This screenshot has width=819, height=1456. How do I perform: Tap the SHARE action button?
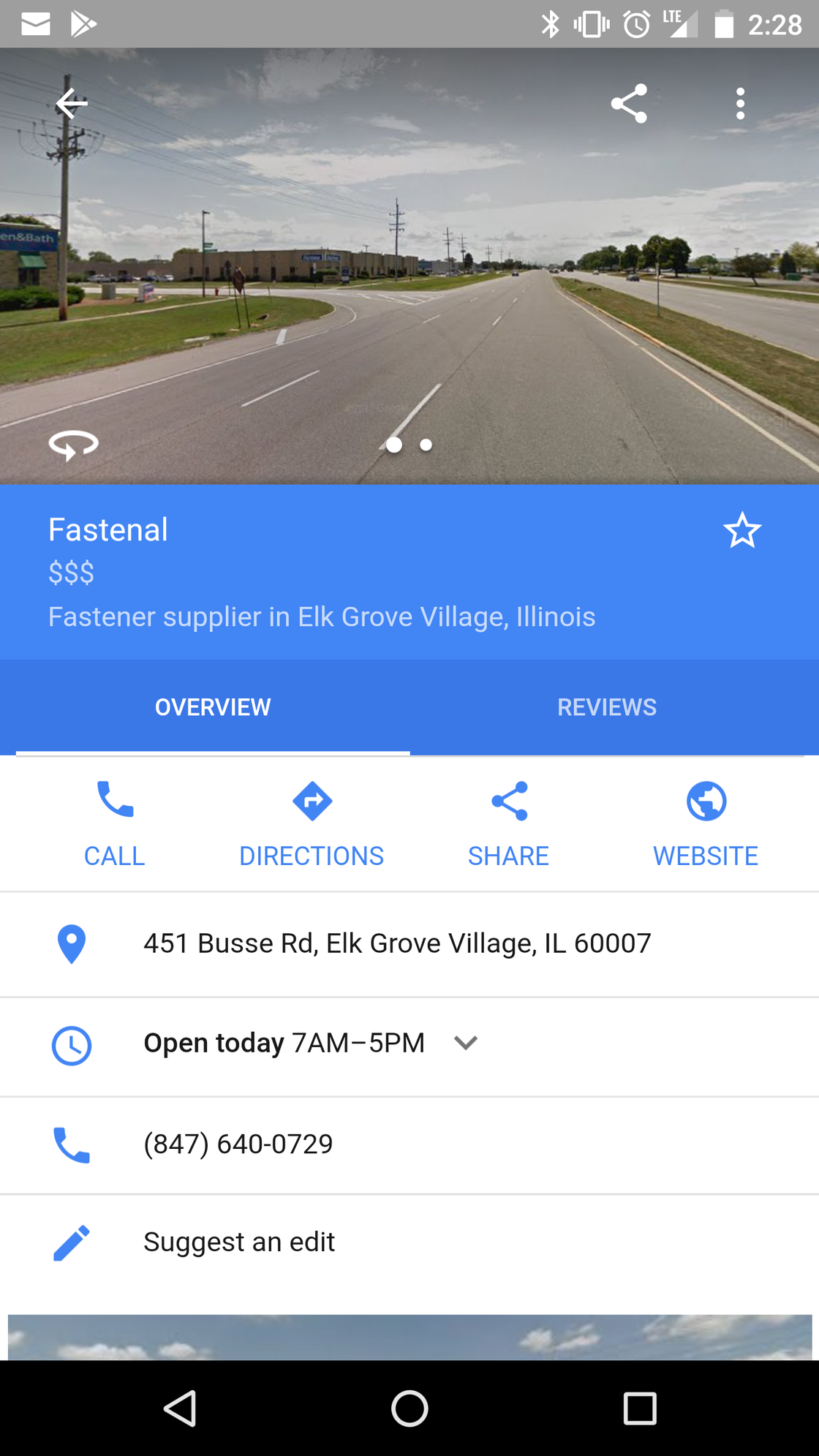(x=509, y=824)
